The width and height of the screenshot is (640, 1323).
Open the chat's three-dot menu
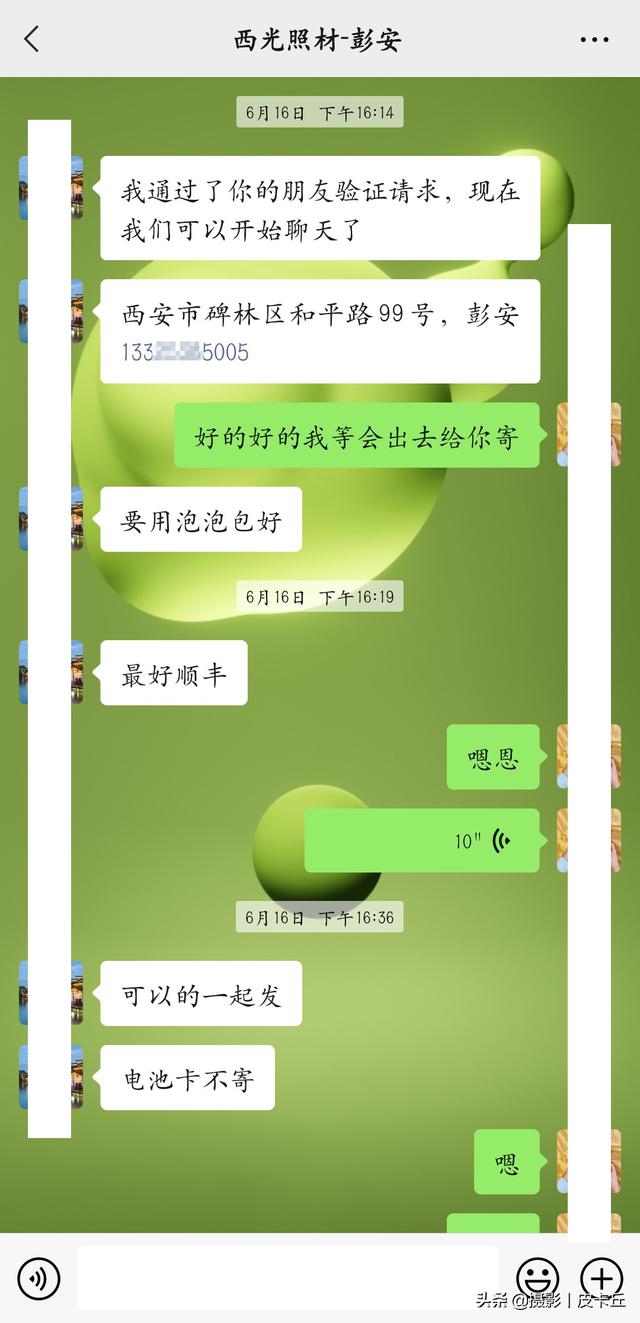[594, 40]
